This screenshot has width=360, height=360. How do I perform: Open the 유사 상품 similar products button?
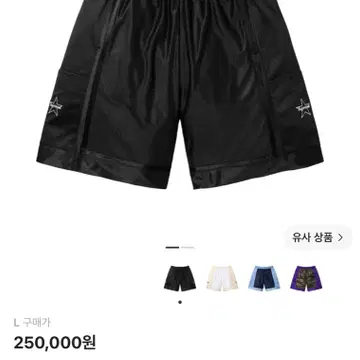318,237
